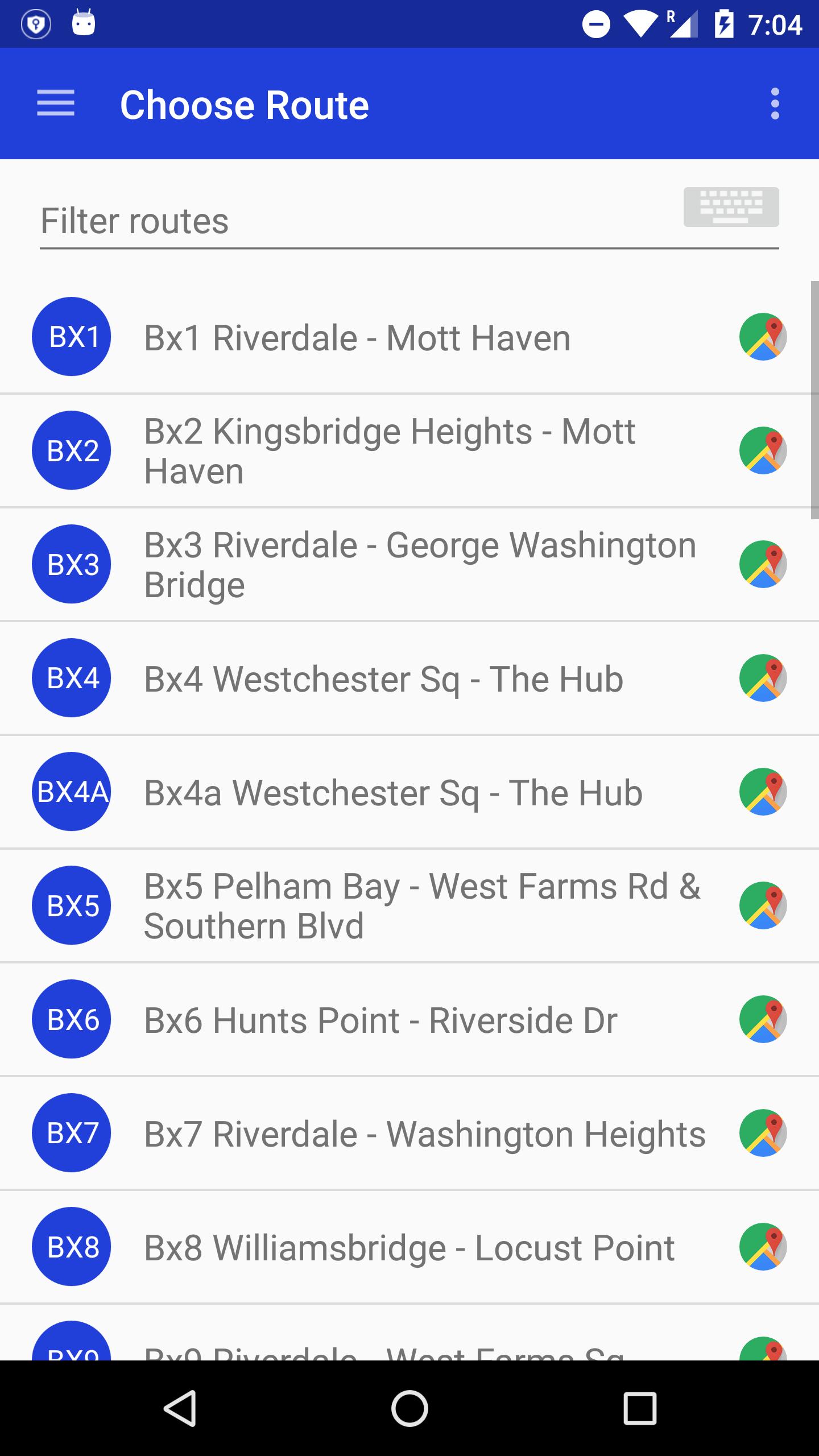Select the Bx3 Riverdale - George Washington Bridge route
The width and height of the screenshot is (819, 1456).
pyautogui.click(x=398, y=564)
